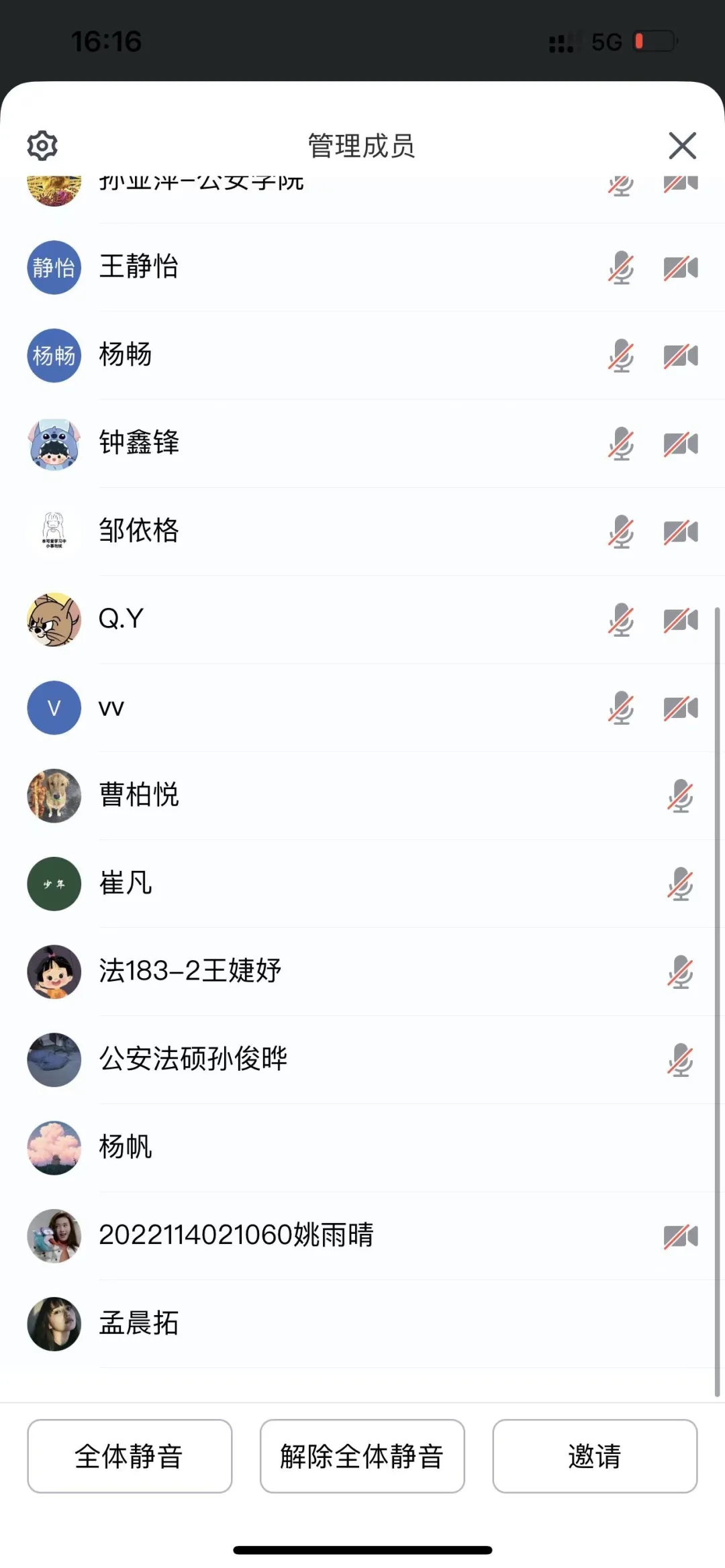Tap the mic icon for 法183-2王婕妤
Viewport: 725px width, 1568px height.
click(x=680, y=972)
